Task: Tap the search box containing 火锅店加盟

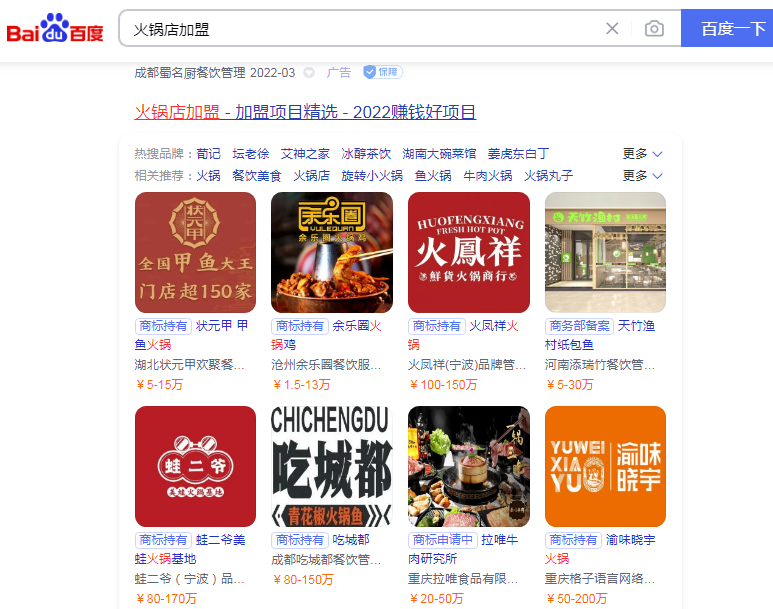Action: pyautogui.click(x=360, y=29)
